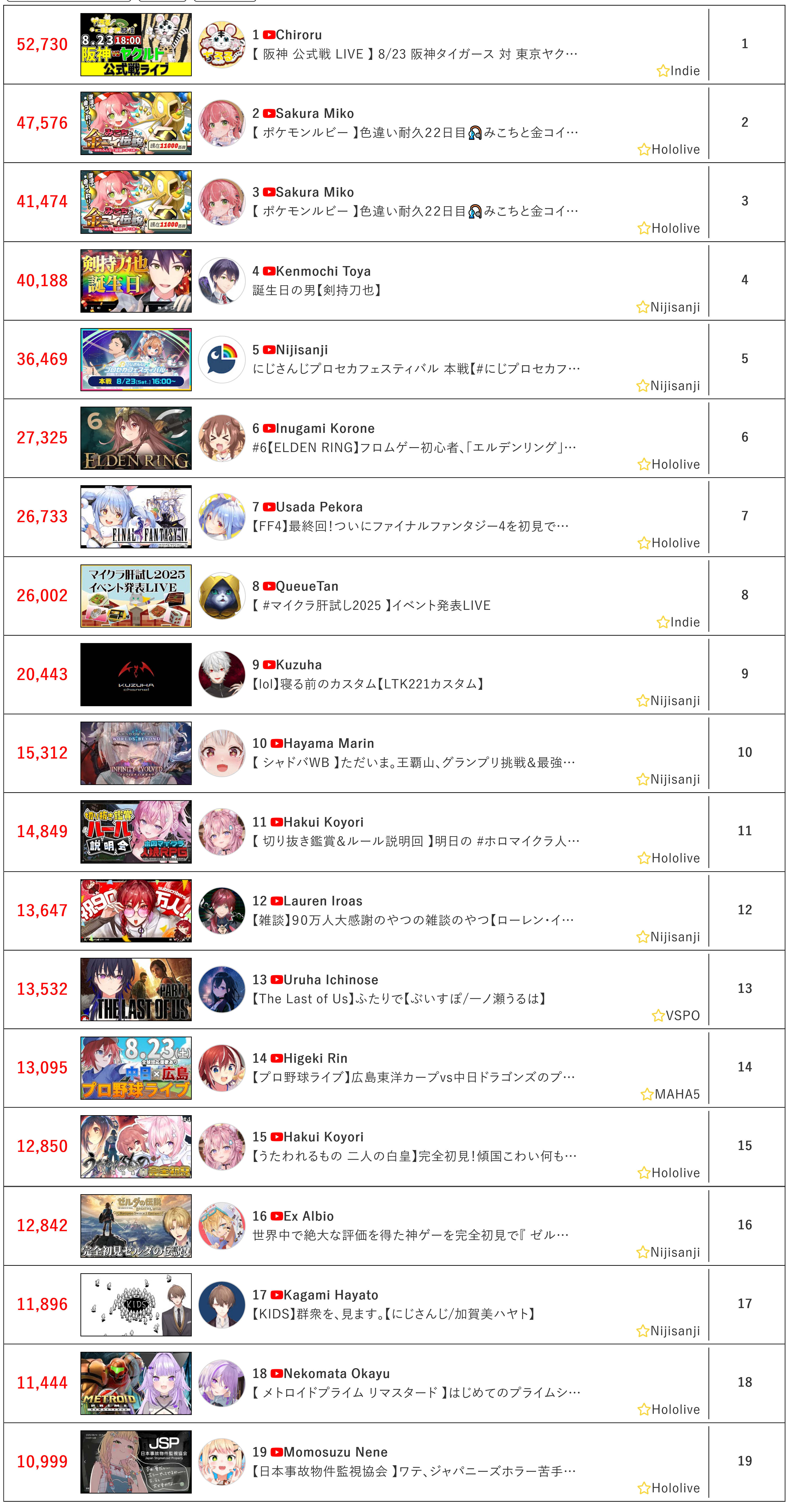795x1512 pixels.
Task: Open Hakui Koyori's rule explanation stream thumbnail
Action: 136,832
